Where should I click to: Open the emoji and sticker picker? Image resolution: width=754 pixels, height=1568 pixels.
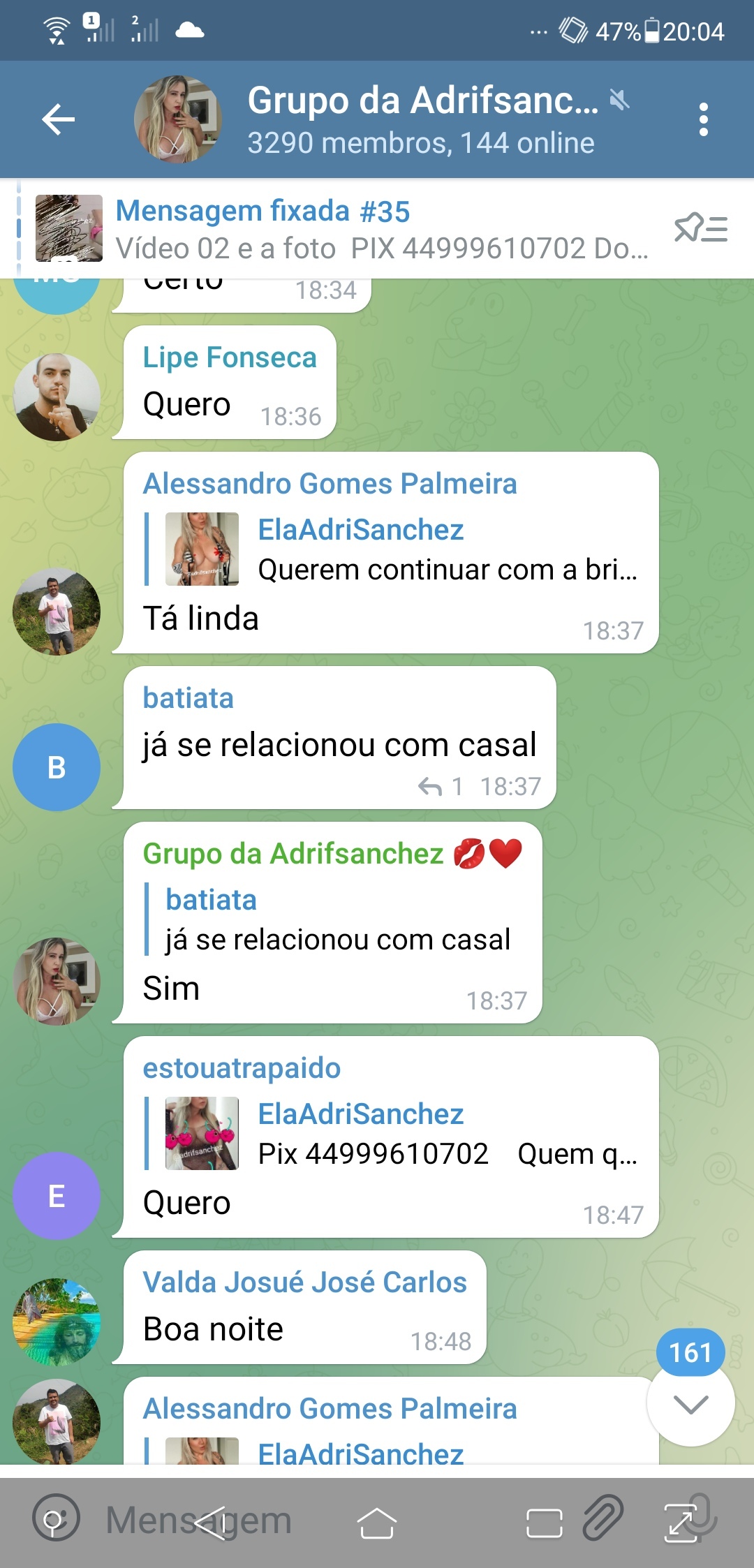click(56, 1518)
